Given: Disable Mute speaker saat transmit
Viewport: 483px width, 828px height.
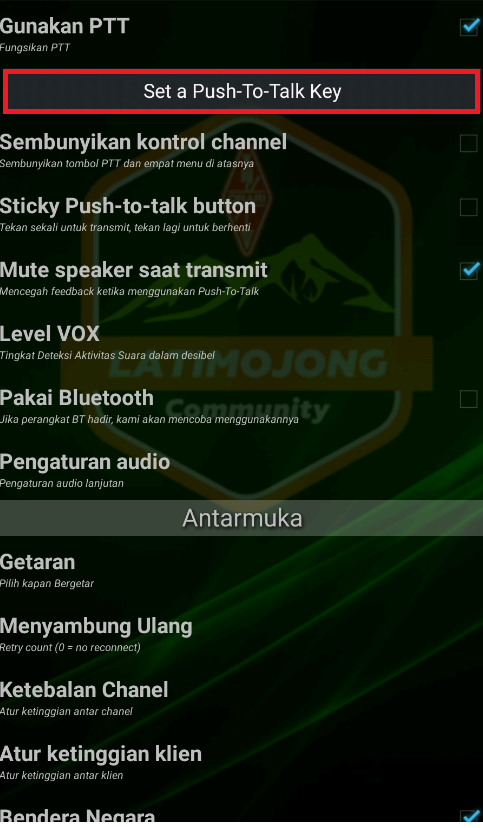Looking at the screenshot, I should pos(469,271).
